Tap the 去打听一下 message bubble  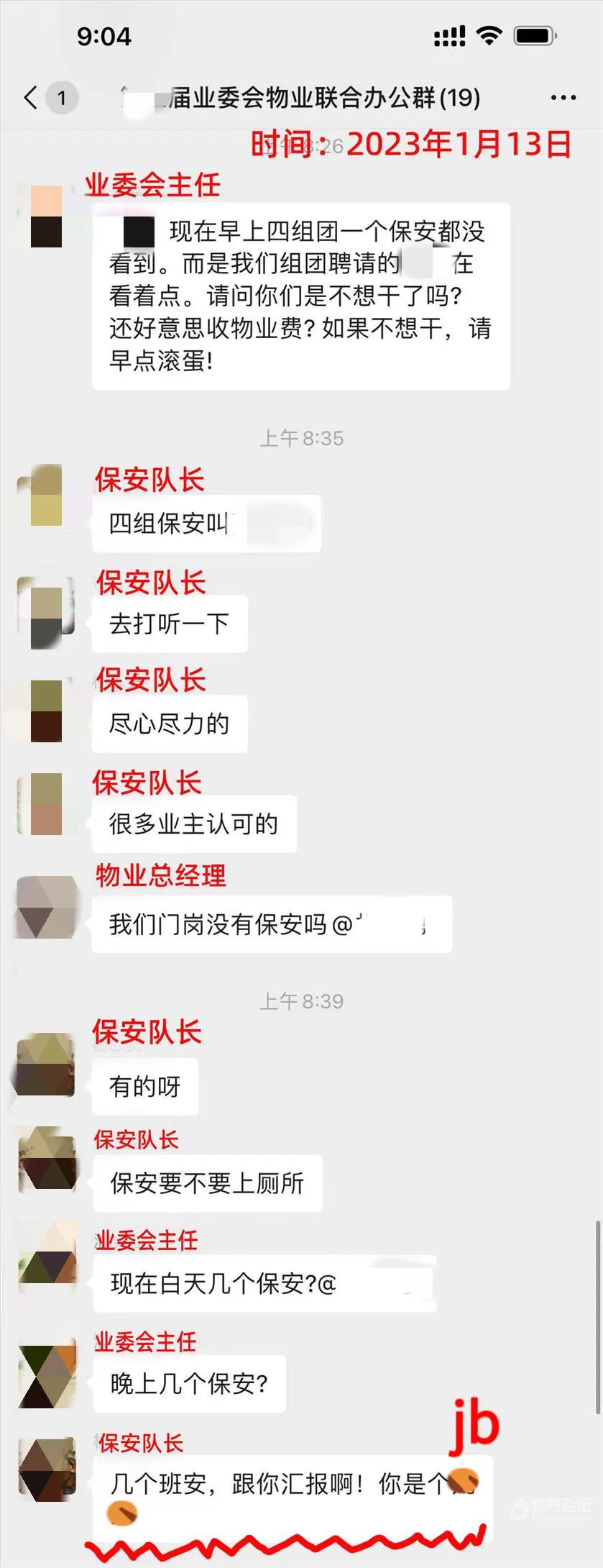pos(169,624)
